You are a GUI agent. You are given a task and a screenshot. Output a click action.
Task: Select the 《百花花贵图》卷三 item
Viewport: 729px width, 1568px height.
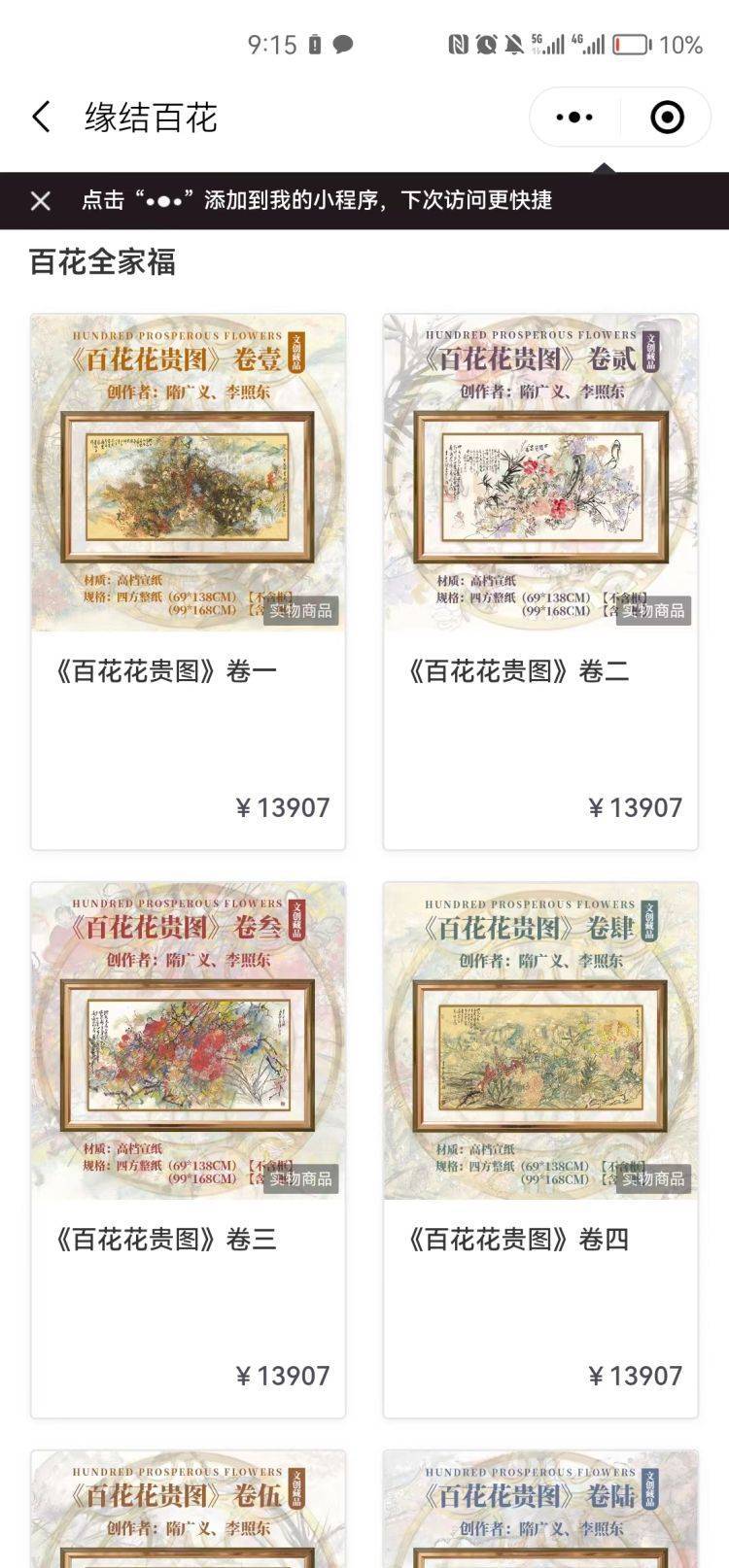coord(188,1149)
